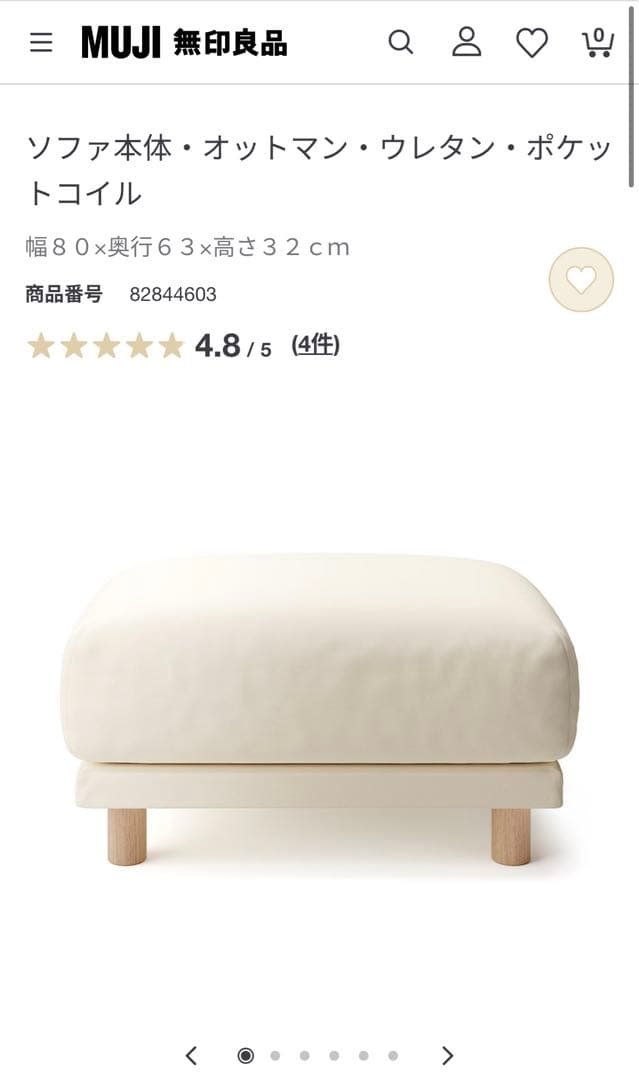The width and height of the screenshot is (639, 1080).
Task: Show the next product image
Action: point(447,1055)
